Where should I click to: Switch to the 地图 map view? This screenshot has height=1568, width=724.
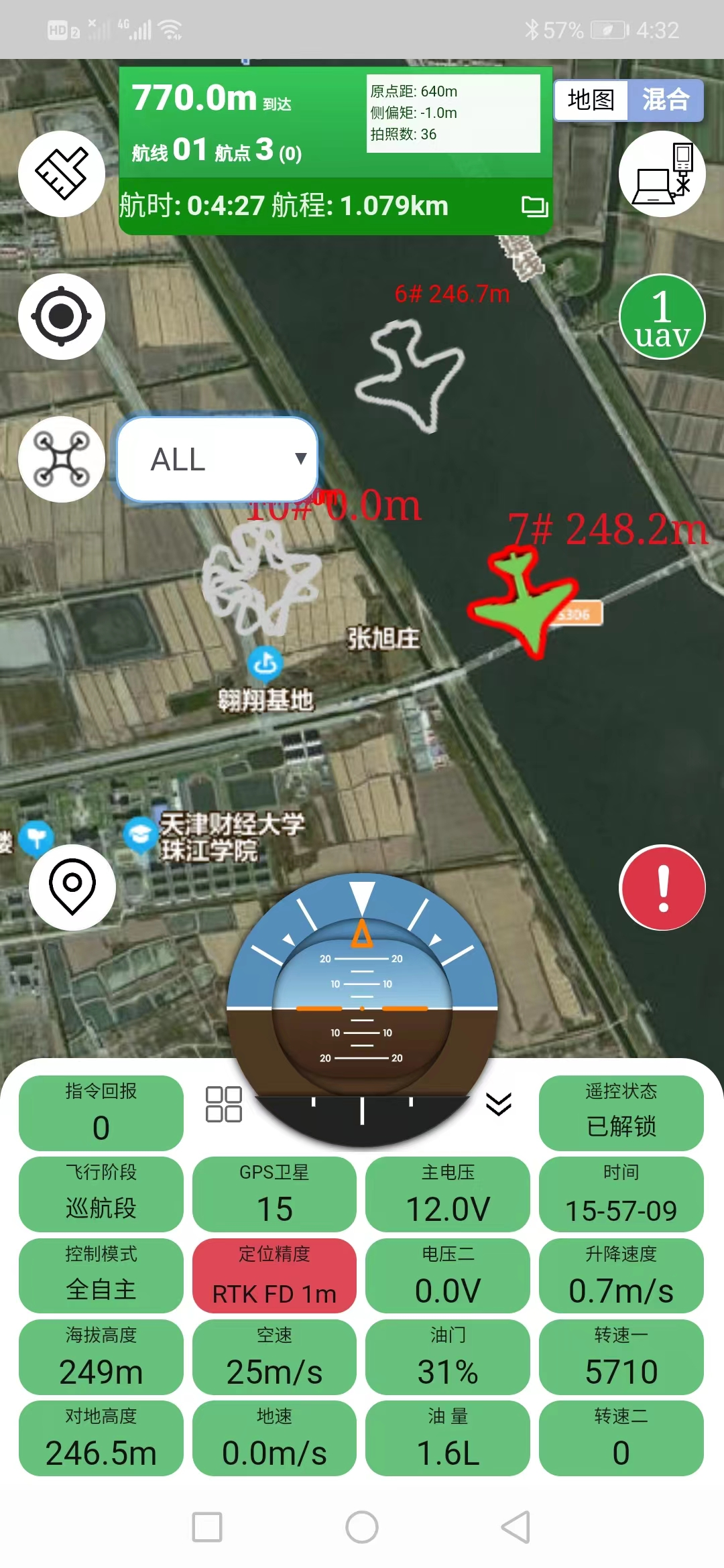(591, 100)
